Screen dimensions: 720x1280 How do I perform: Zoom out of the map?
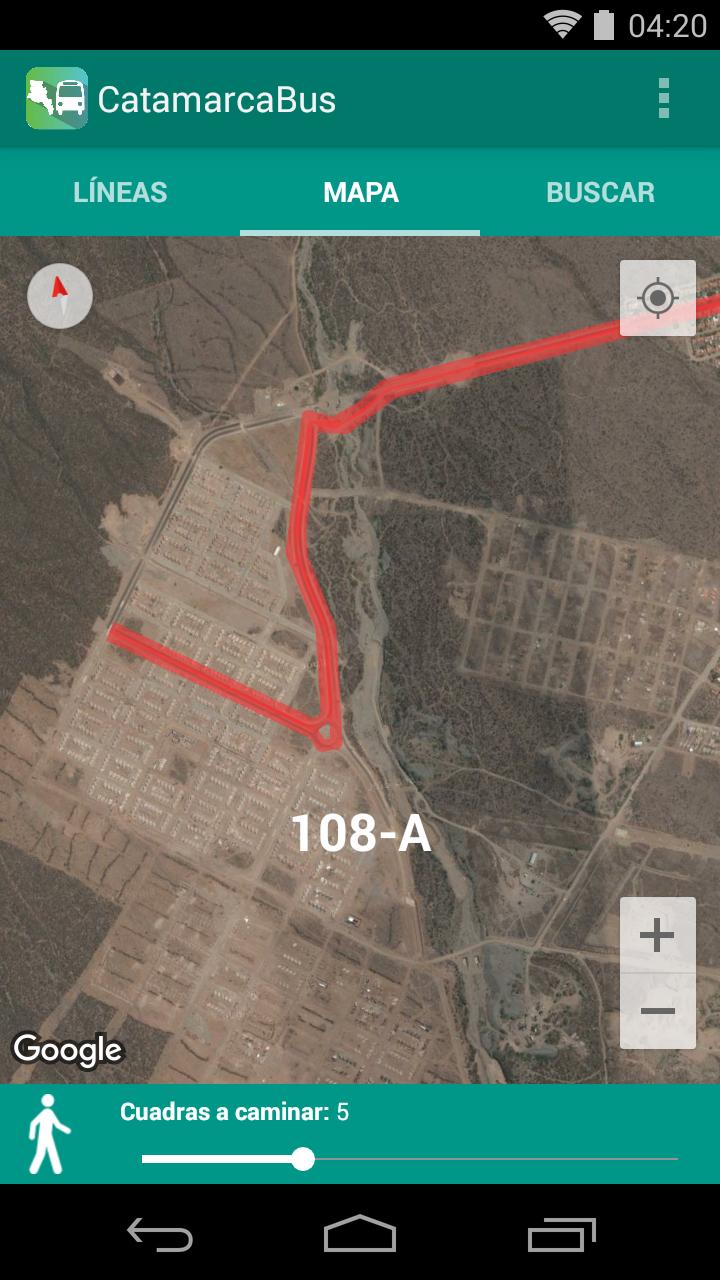[657, 1011]
